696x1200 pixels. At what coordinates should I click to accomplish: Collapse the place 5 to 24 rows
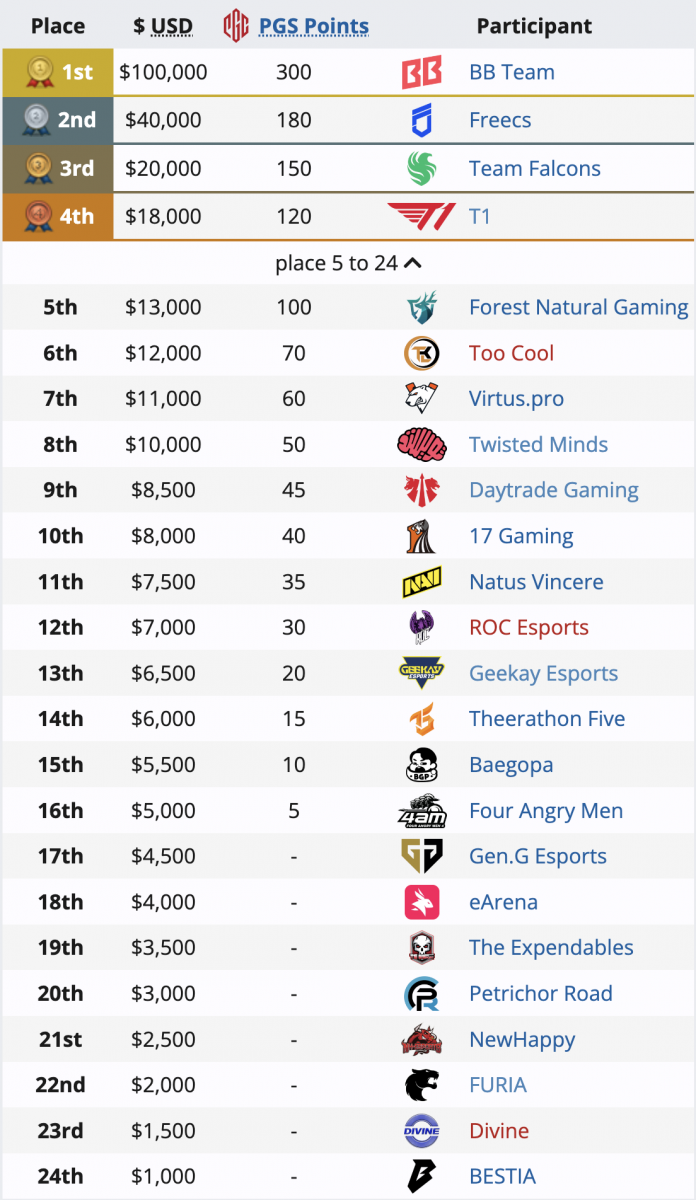point(348,263)
